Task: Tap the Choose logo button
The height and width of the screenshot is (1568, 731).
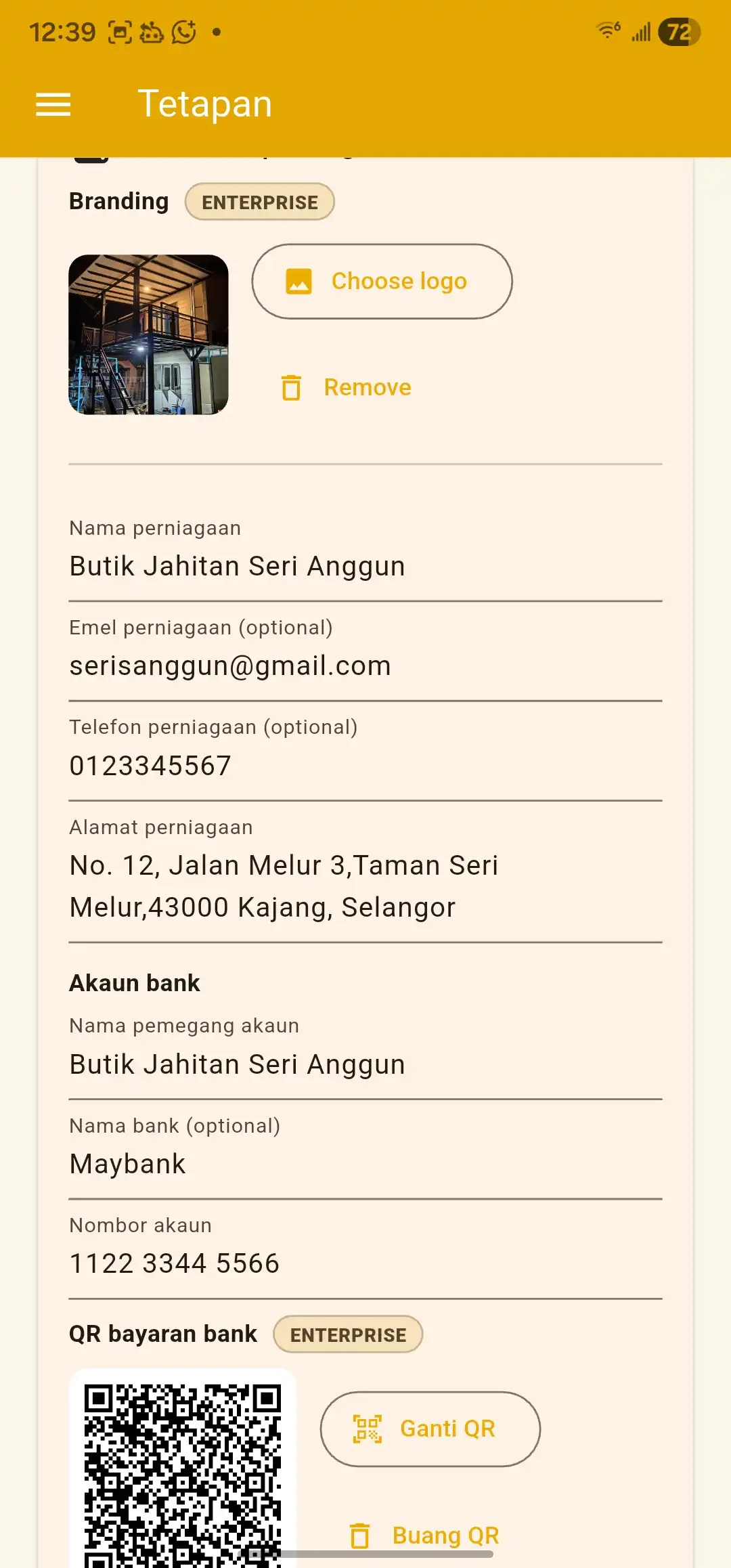Action: [382, 282]
